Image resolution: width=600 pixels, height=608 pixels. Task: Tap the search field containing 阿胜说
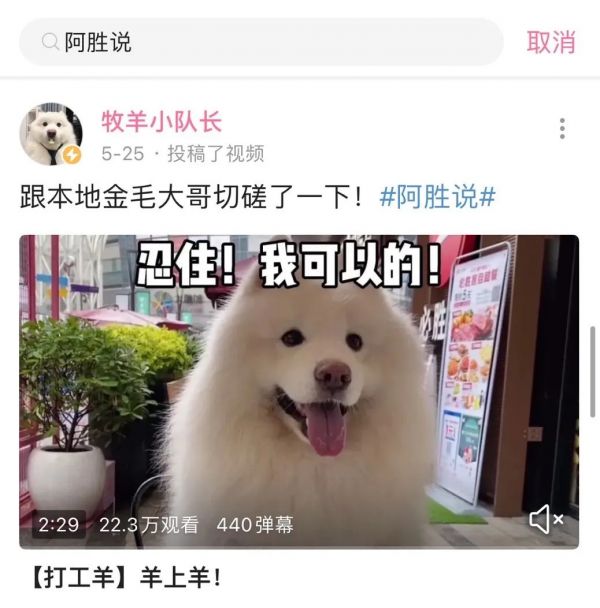point(260,42)
